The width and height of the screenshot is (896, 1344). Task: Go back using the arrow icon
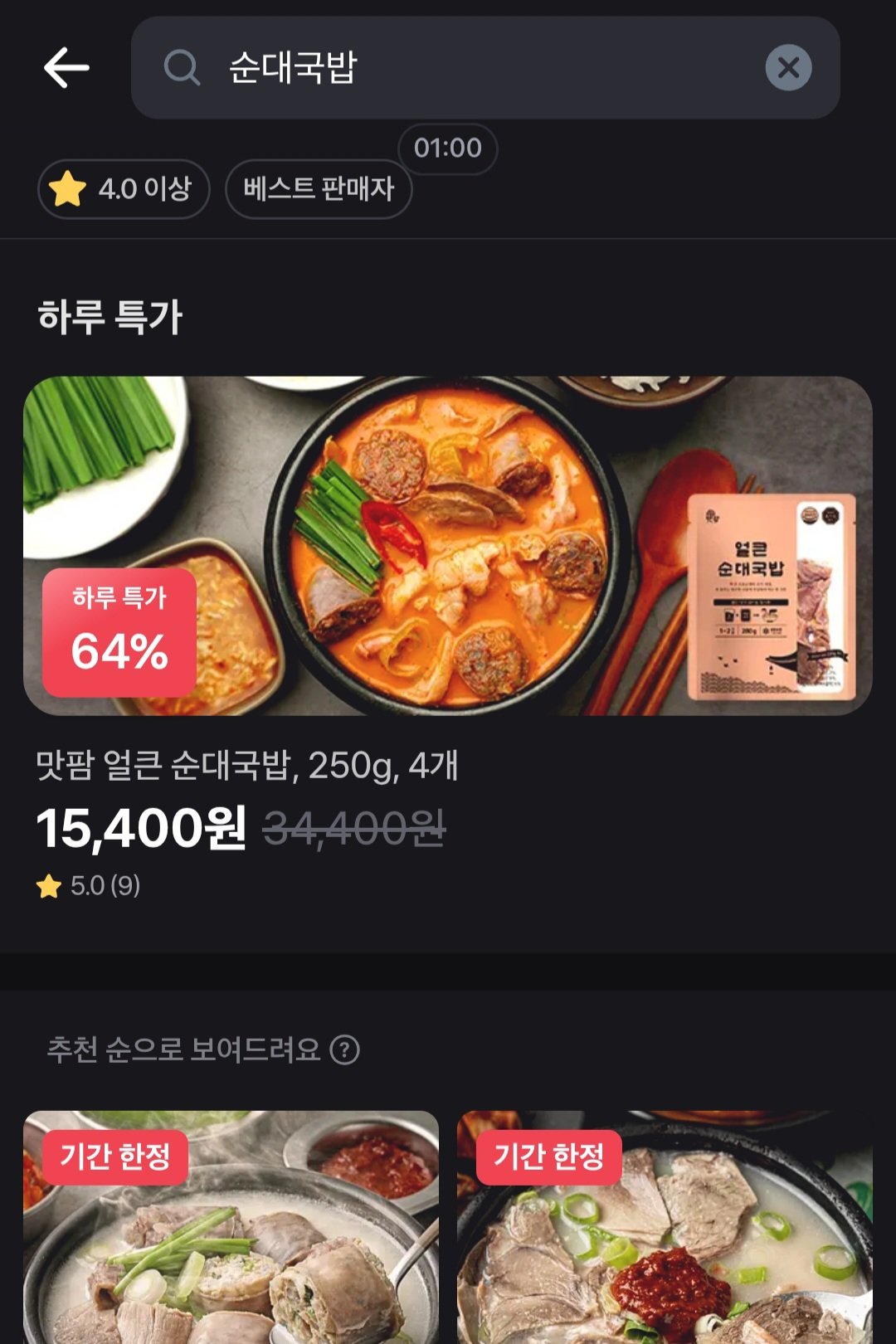[65, 66]
